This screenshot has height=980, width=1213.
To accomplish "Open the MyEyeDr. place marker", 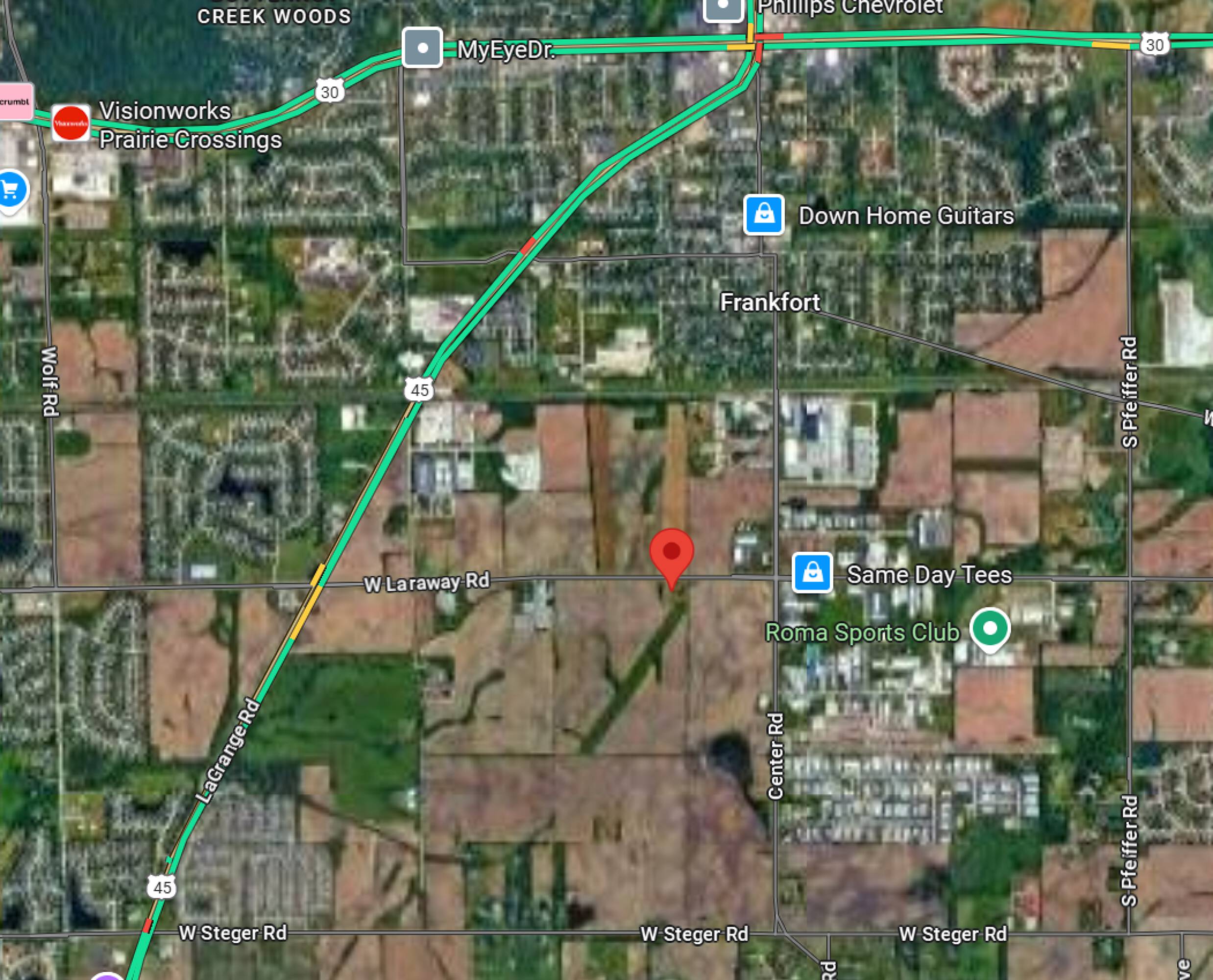I will click(422, 48).
